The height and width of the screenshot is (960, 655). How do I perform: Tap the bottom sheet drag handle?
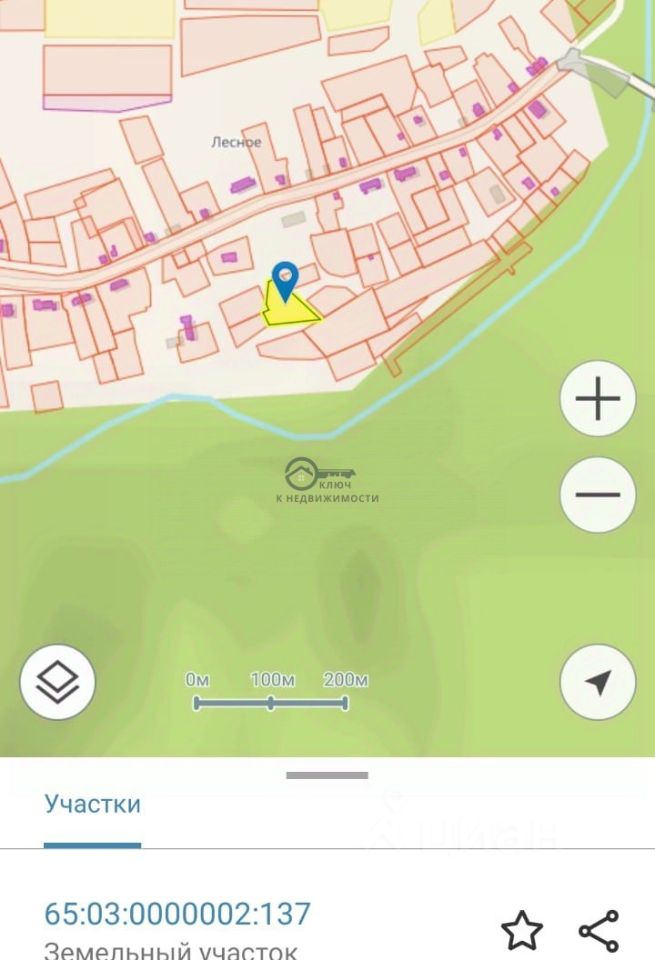pos(327,775)
